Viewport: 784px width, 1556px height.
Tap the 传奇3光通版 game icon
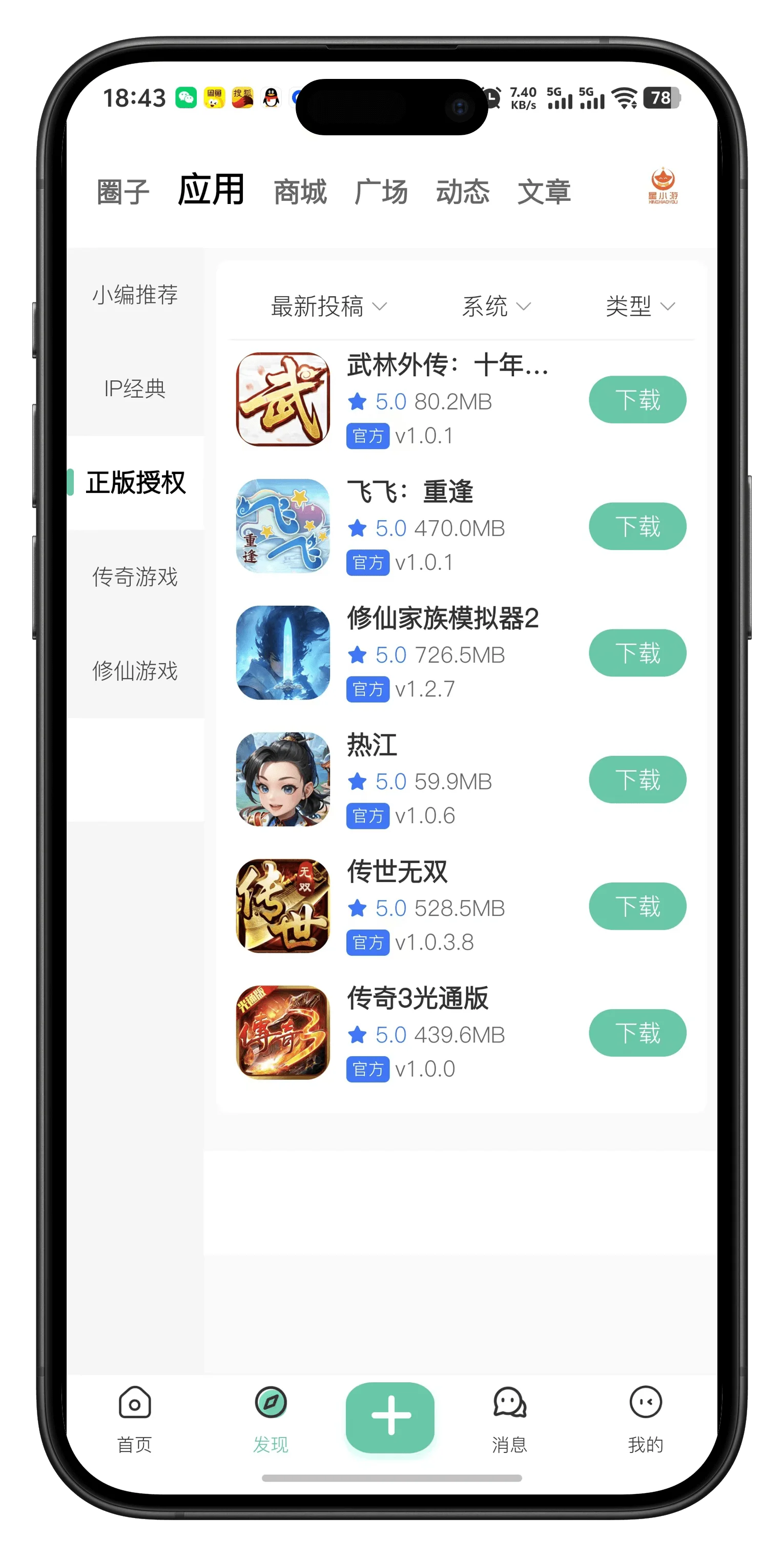(x=283, y=1033)
